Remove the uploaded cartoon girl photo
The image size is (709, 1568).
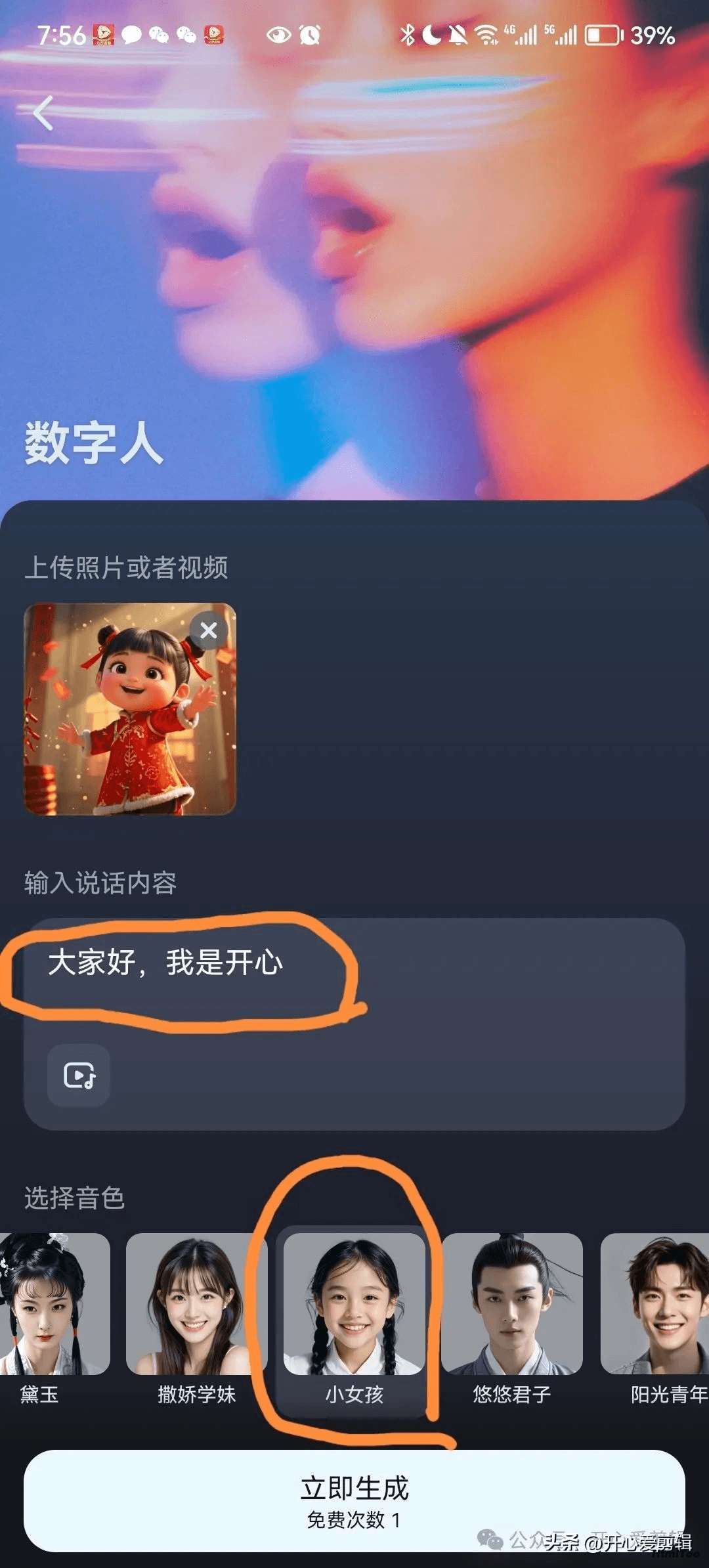point(209,630)
